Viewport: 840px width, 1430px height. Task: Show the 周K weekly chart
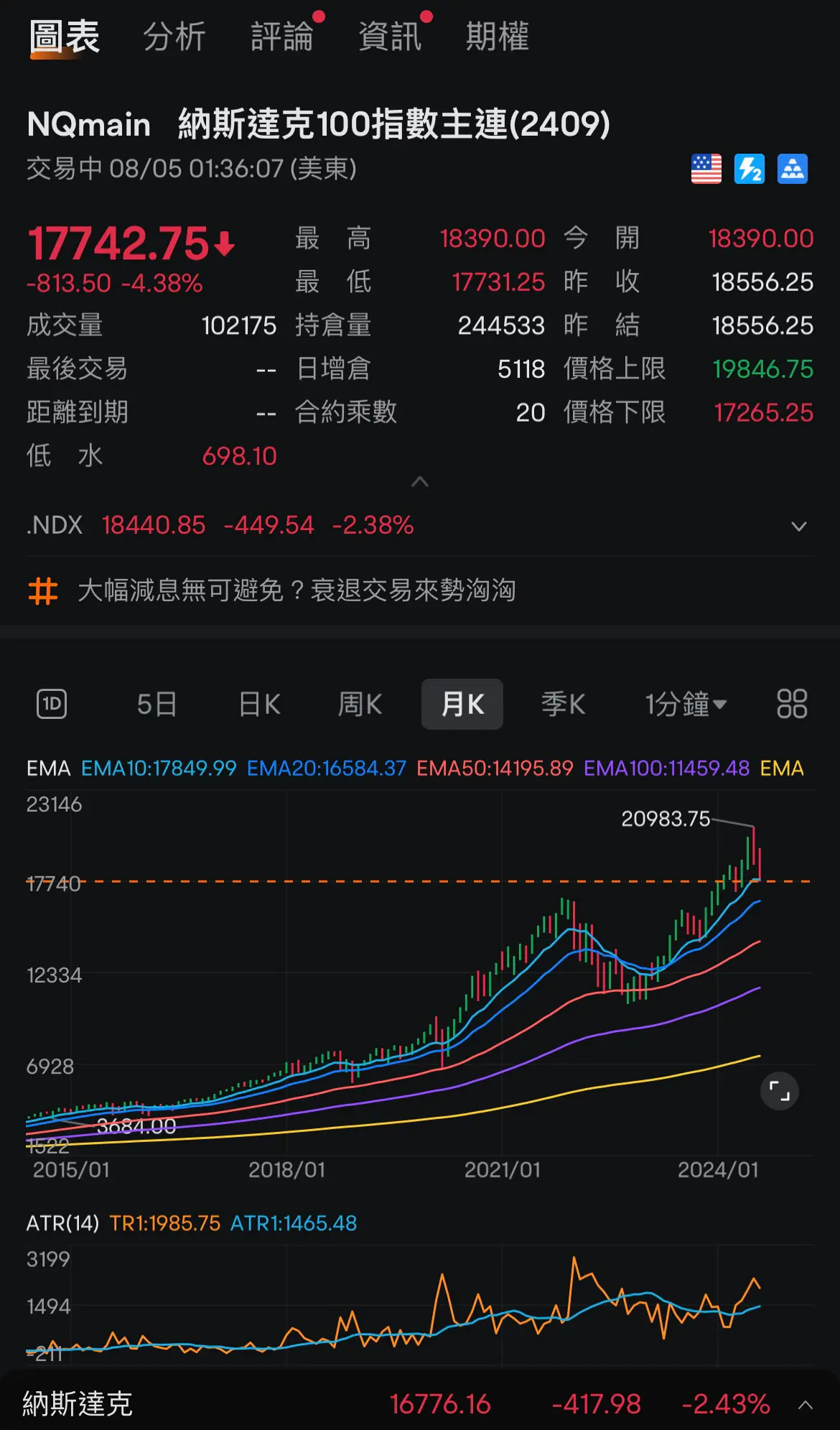tap(360, 705)
